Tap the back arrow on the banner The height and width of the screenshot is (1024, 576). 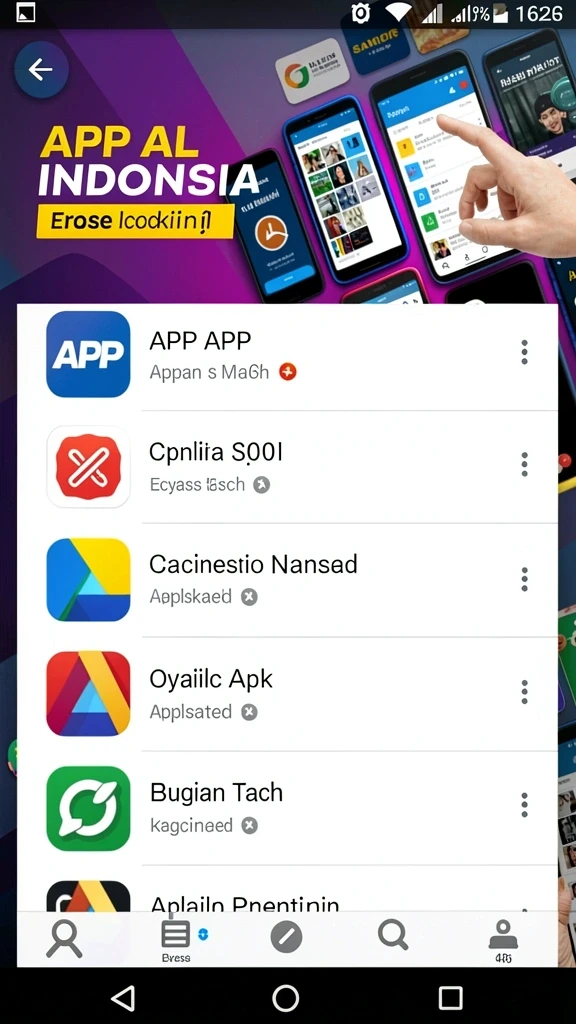tap(41, 70)
